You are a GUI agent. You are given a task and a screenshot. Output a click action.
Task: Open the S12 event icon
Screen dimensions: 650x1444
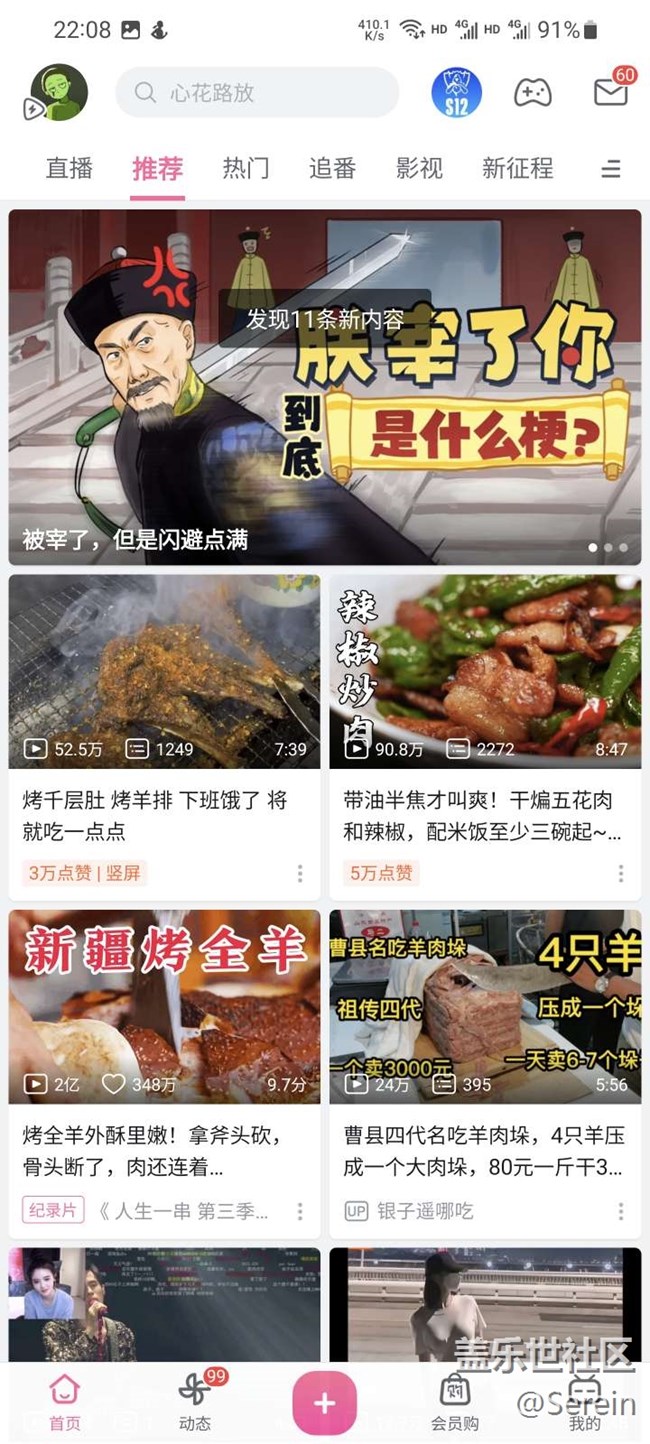tap(456, 93)
